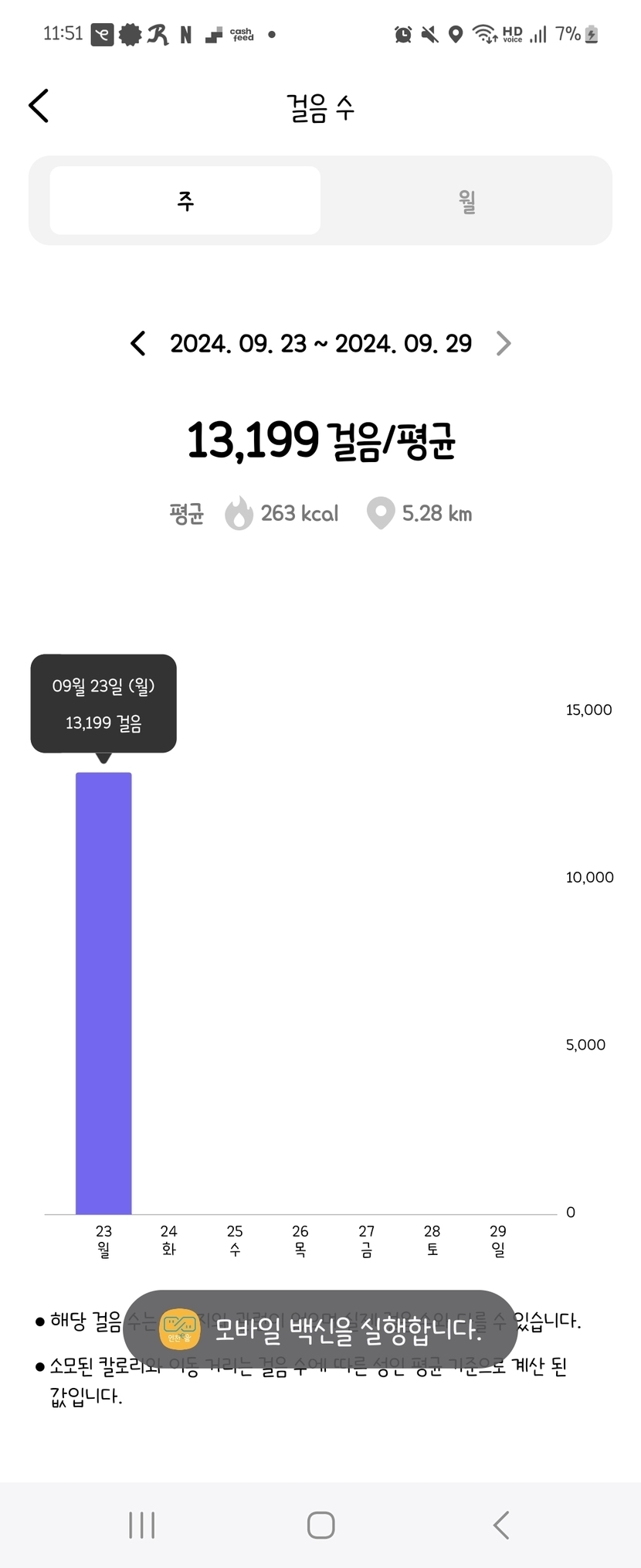Show the next week's step data
The image size is (641, 1568).
(x=504, y=343)
